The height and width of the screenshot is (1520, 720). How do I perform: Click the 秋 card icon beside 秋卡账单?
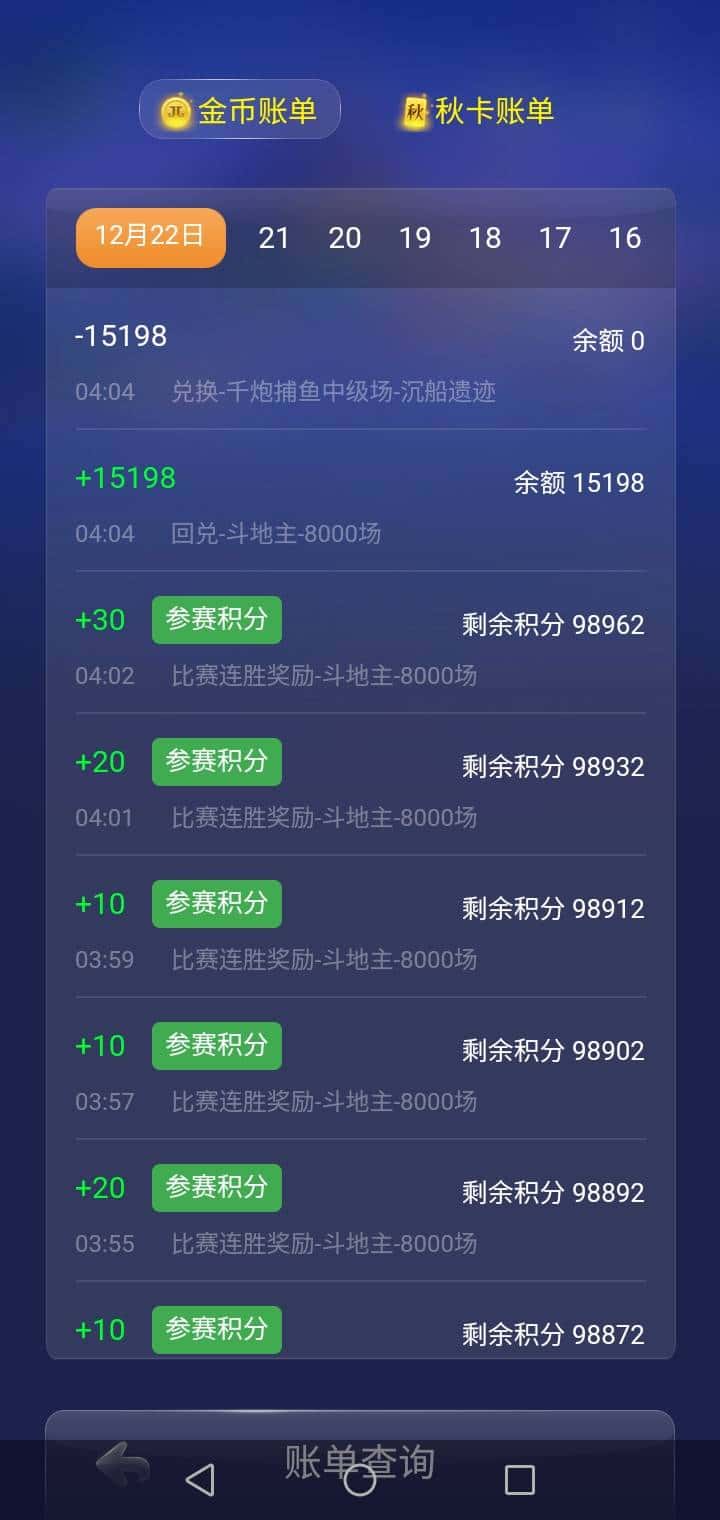(x=417, y=108)
